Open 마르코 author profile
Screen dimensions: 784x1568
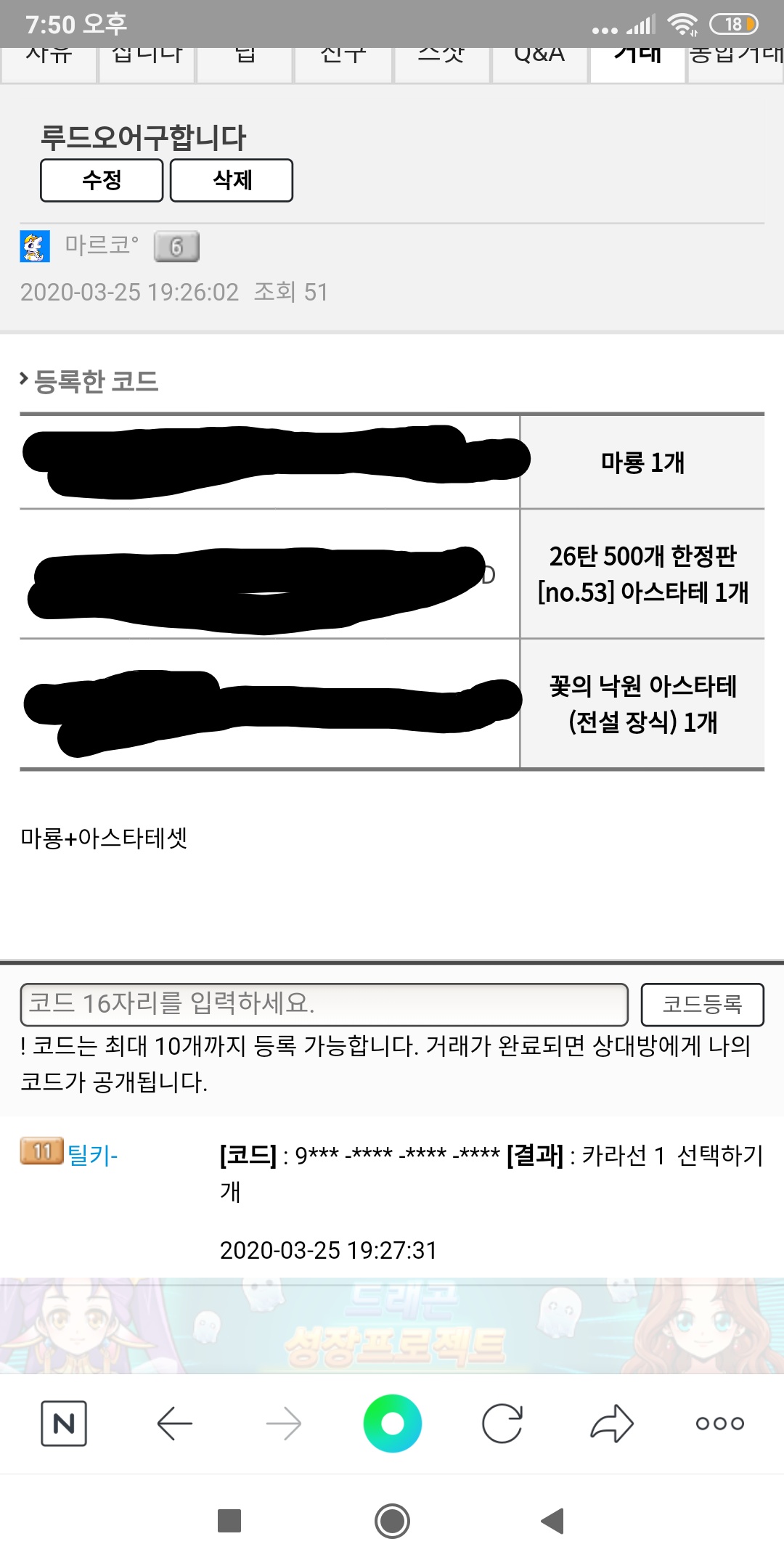(x=101, y=245)
